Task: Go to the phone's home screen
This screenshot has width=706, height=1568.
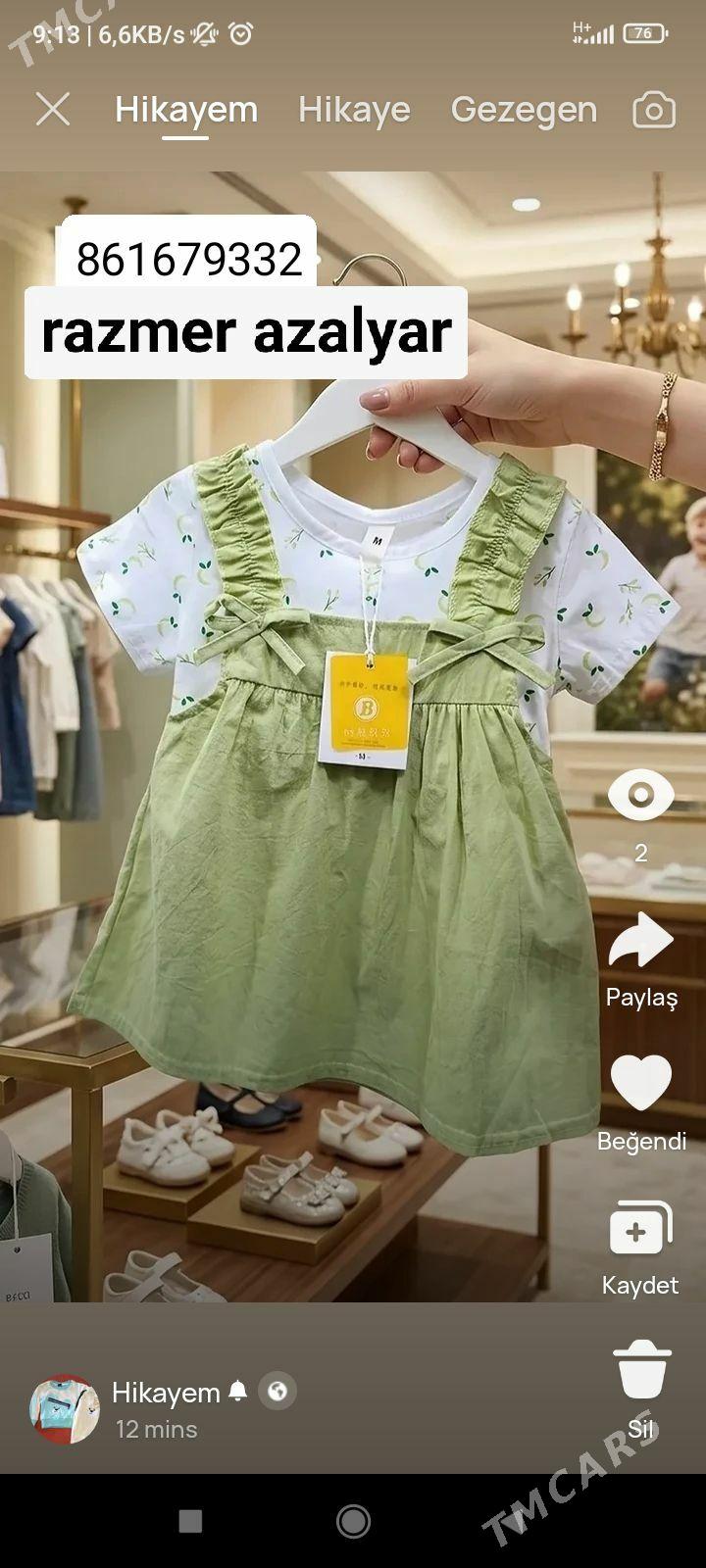Action: (353, 1521)
